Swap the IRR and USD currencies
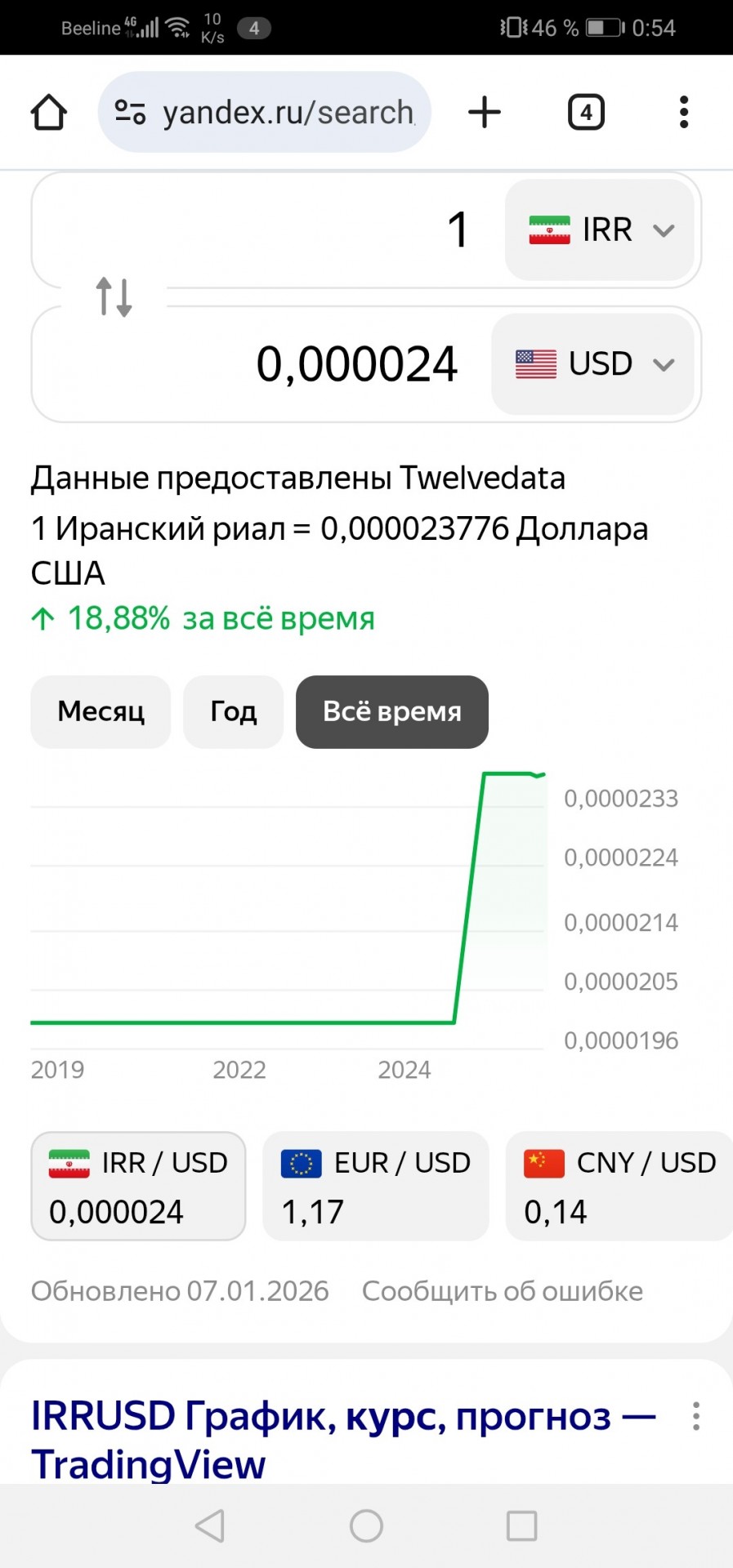The image size is (733, 1568). [x=114, y=296]
